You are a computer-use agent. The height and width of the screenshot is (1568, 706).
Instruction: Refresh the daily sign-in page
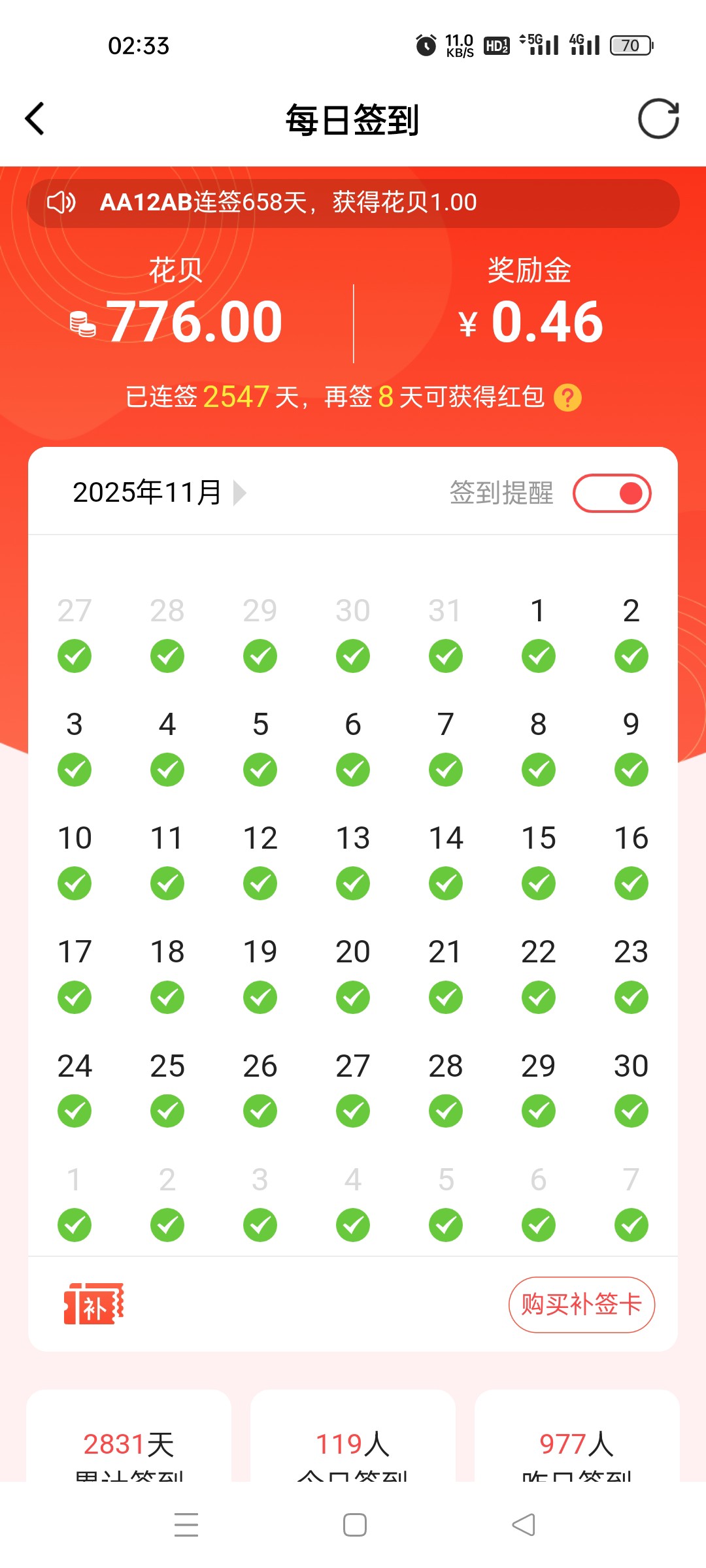(x=658, y=119)
